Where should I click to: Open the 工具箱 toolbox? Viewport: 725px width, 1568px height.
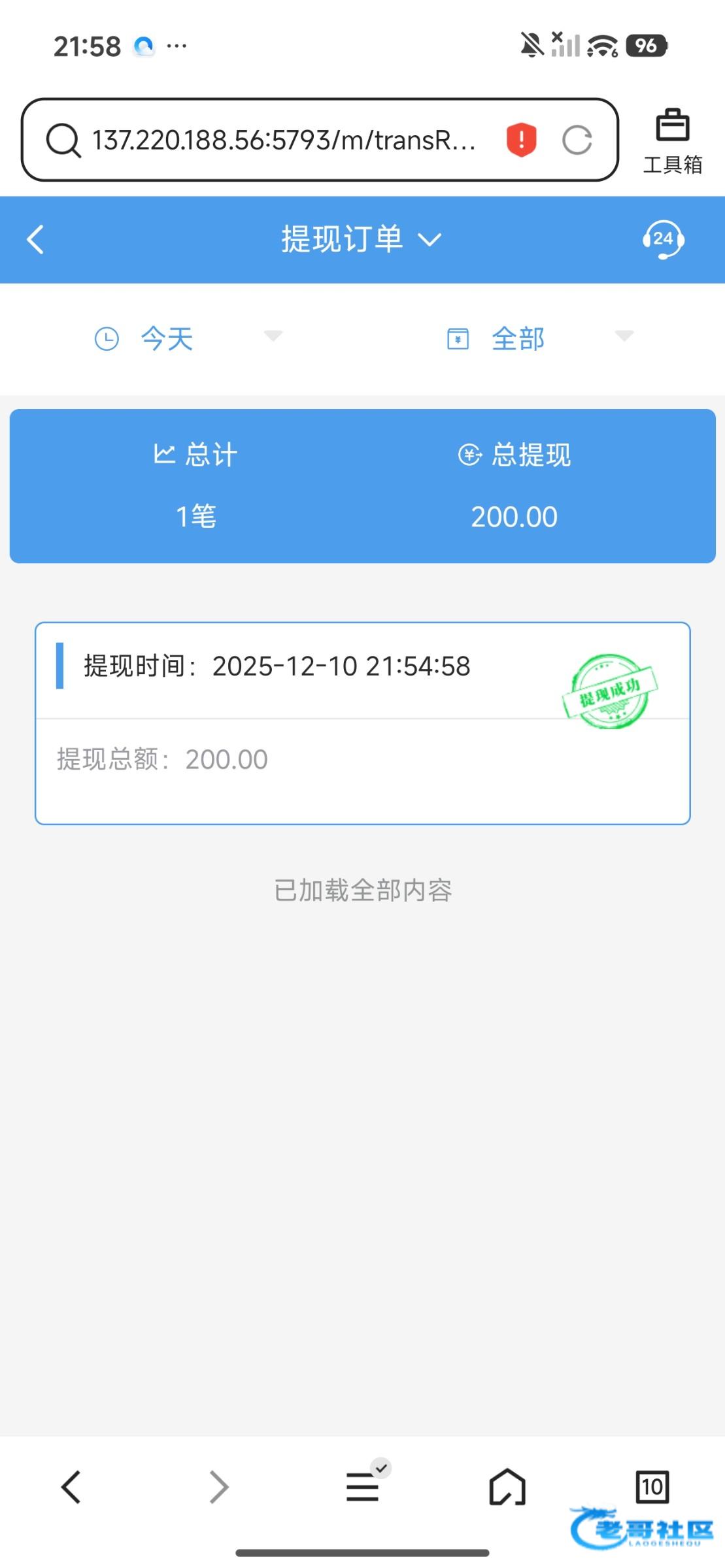[x=673, y=140]
